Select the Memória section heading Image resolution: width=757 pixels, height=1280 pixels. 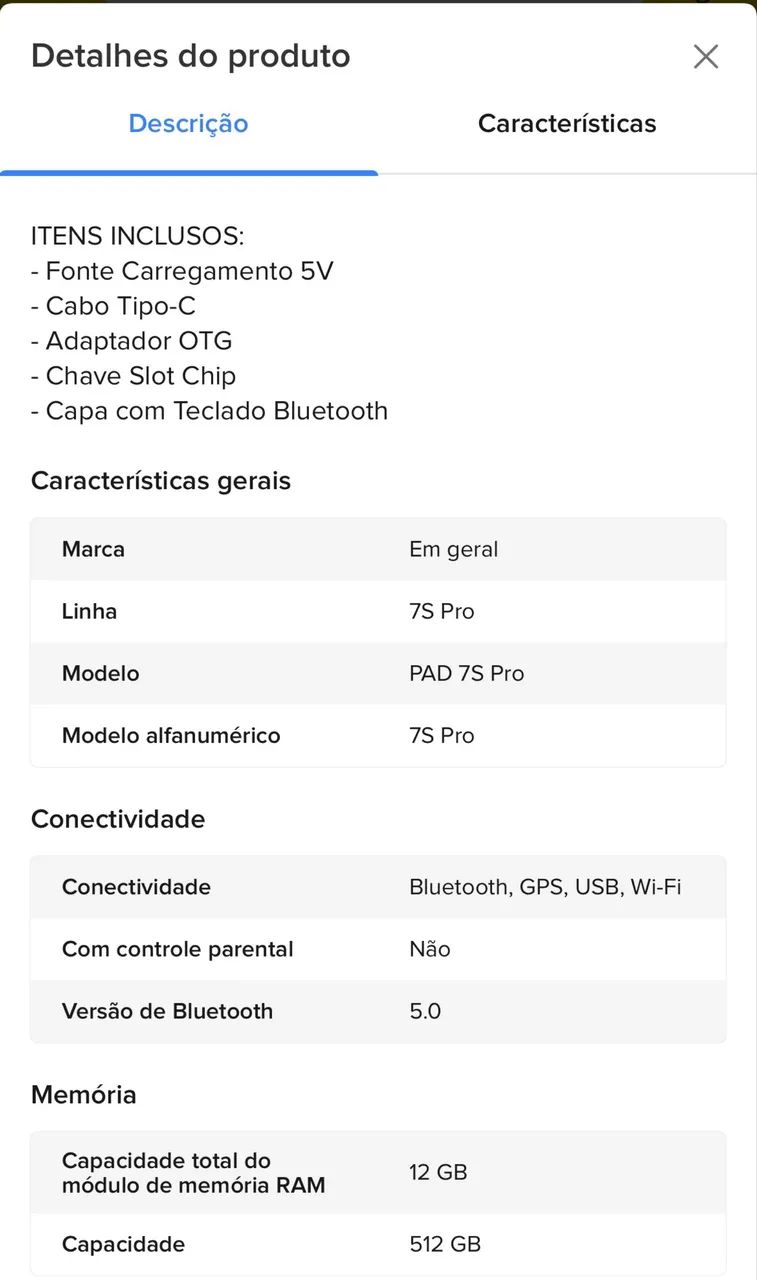84,1094
